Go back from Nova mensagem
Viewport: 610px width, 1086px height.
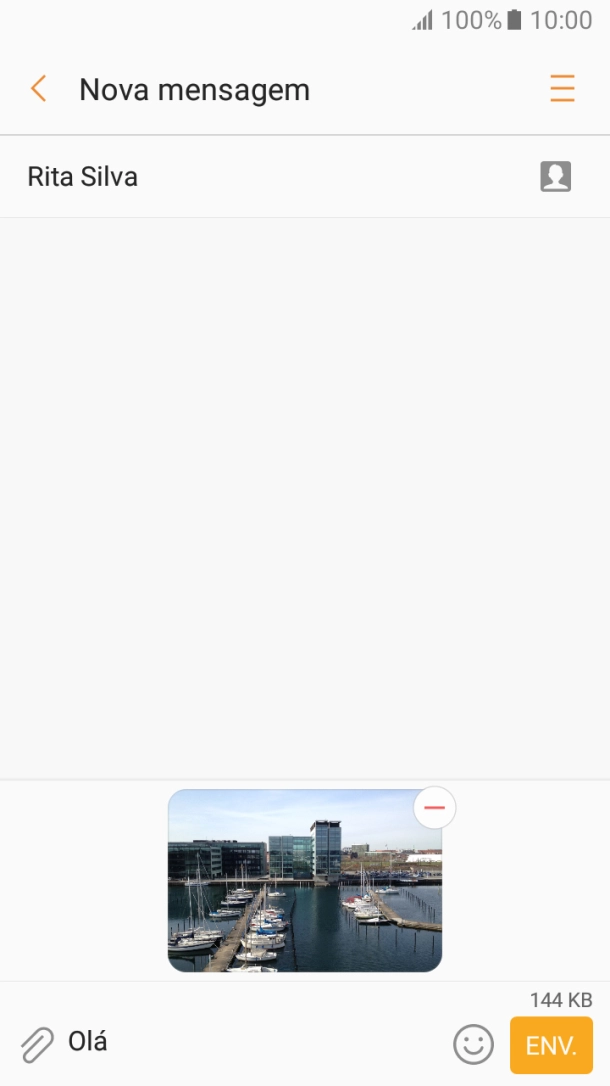coord(38,89)
